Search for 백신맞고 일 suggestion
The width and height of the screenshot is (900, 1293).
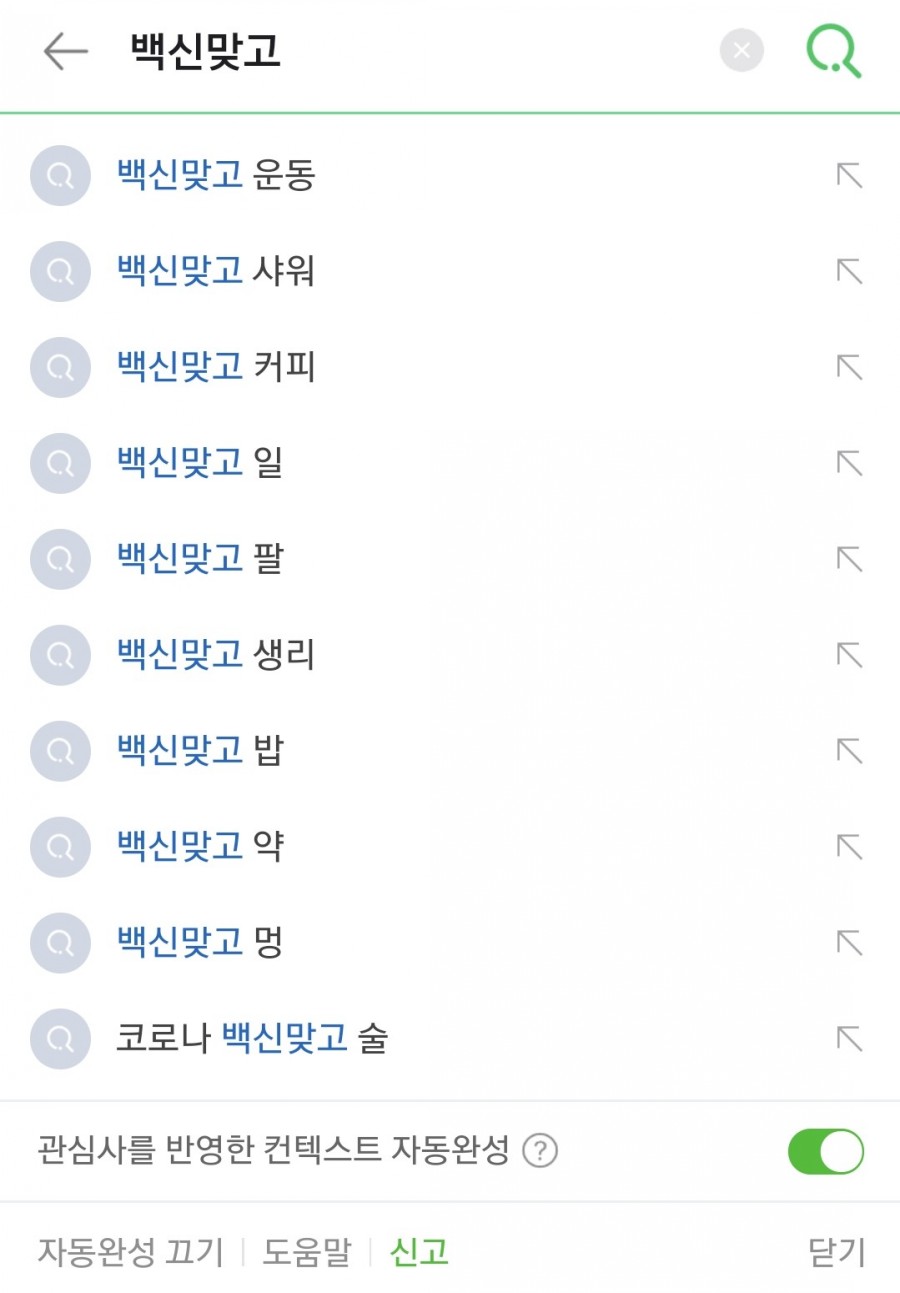click(200, 463)
